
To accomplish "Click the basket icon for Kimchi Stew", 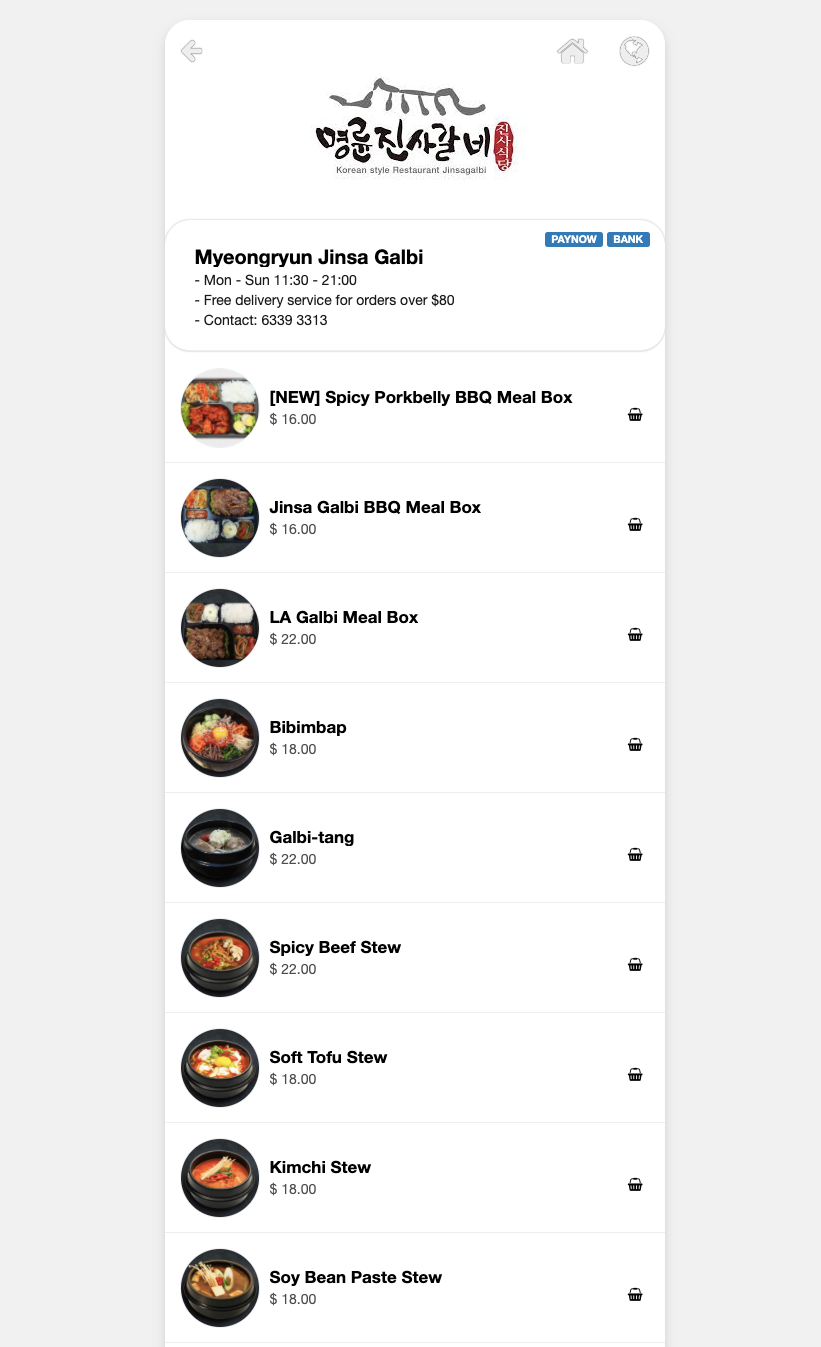I will (x=635, y=1185).
